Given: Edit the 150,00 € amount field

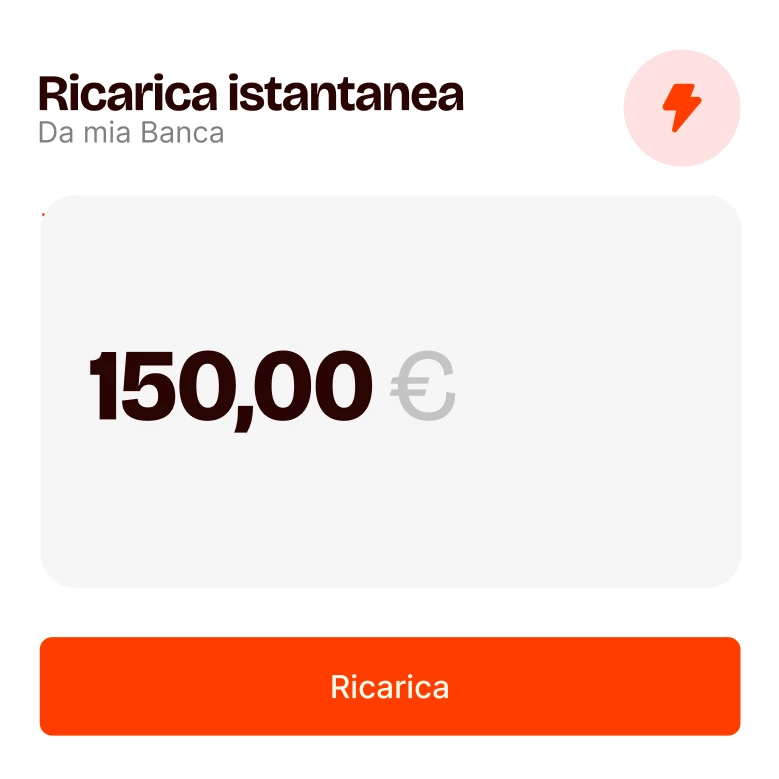Looking at the screenshot, I should click(x=272, y=388).
